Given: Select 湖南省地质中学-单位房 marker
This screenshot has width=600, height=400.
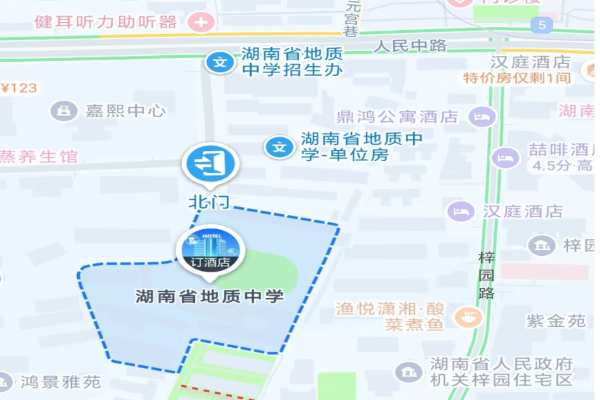Looking at the screenshot, I should pyautogui.click(x=277, y=147).
